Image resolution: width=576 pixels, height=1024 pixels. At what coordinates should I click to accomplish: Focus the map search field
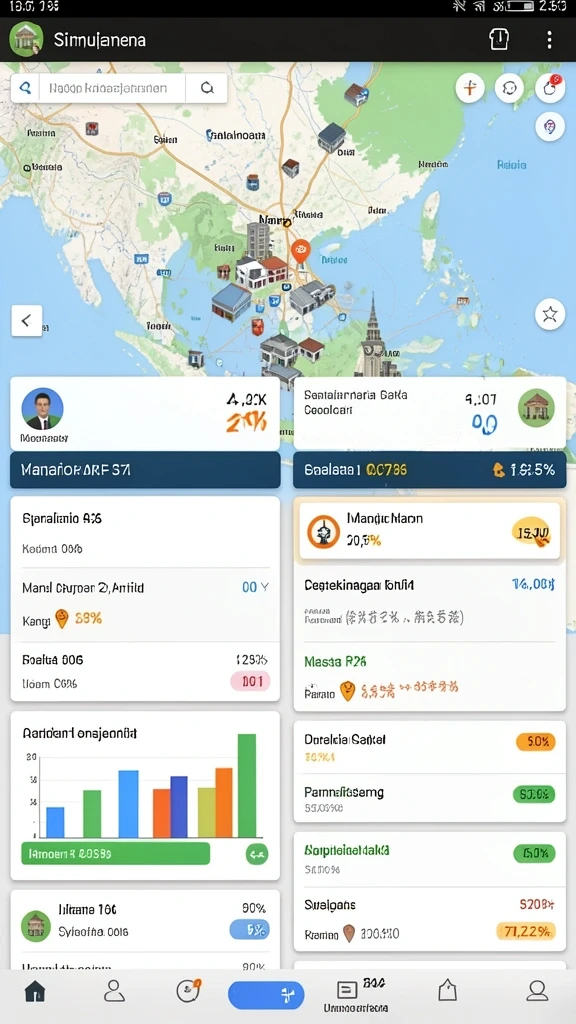pyautogui.click(x=112, y=88)
